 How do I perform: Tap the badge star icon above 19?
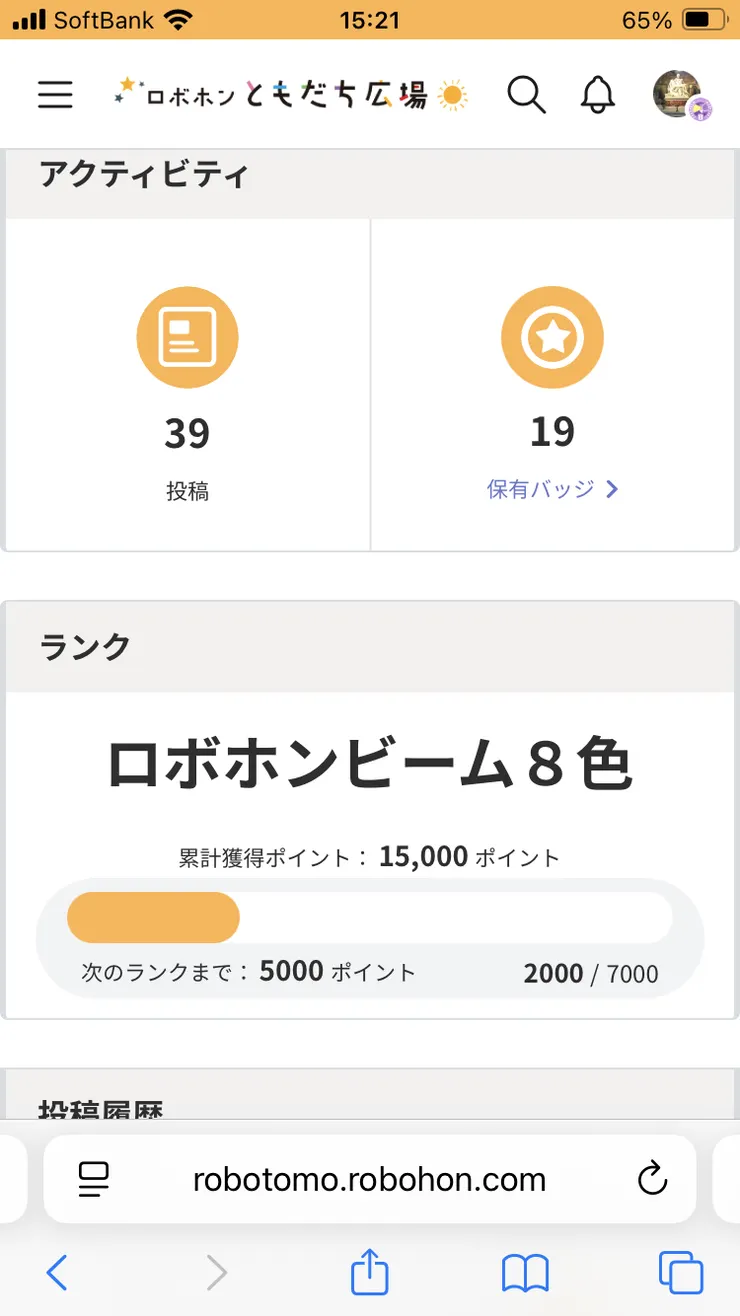pyautogui.click(x=552, y=337)
